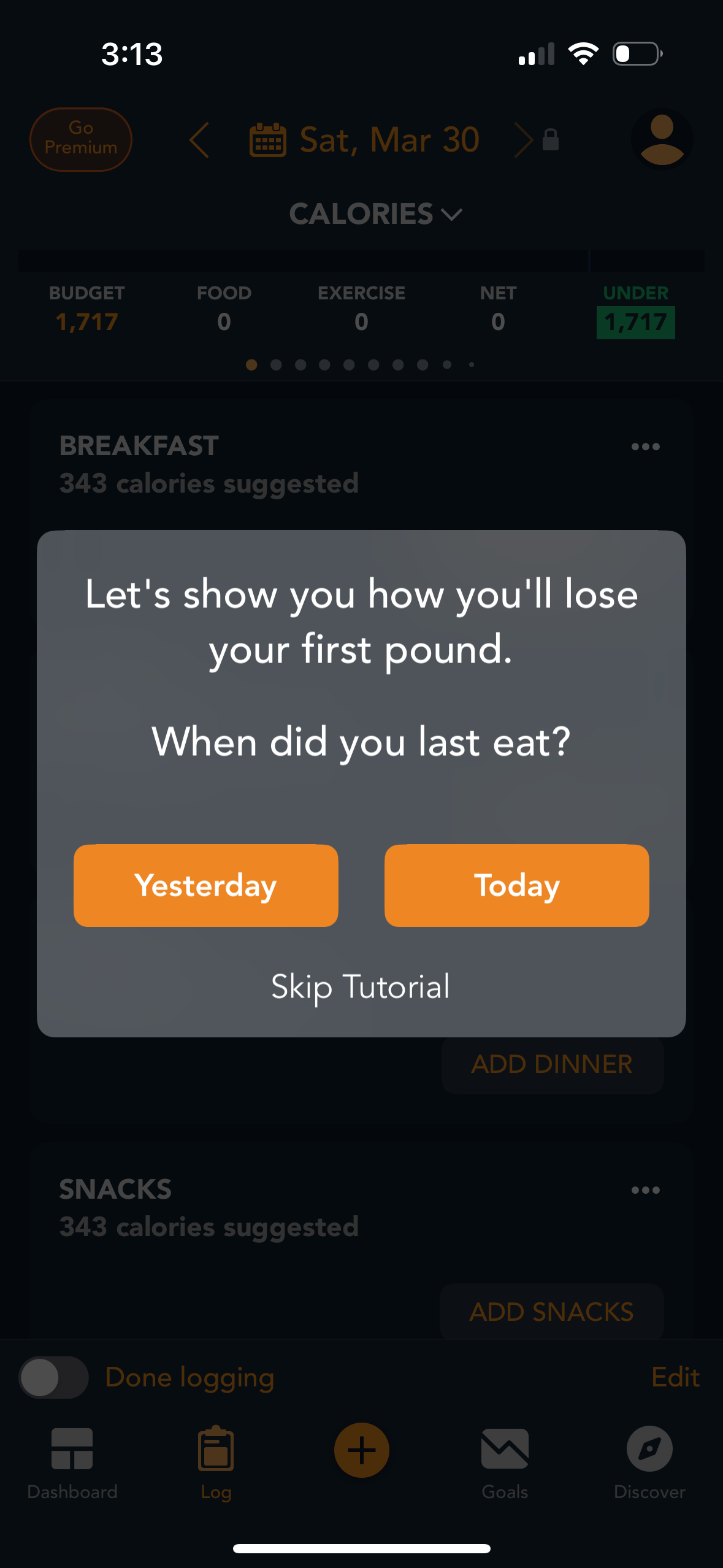Open the Breakfast options menu with three dots
723x1568 pixels.
click(x=646, y=447)
